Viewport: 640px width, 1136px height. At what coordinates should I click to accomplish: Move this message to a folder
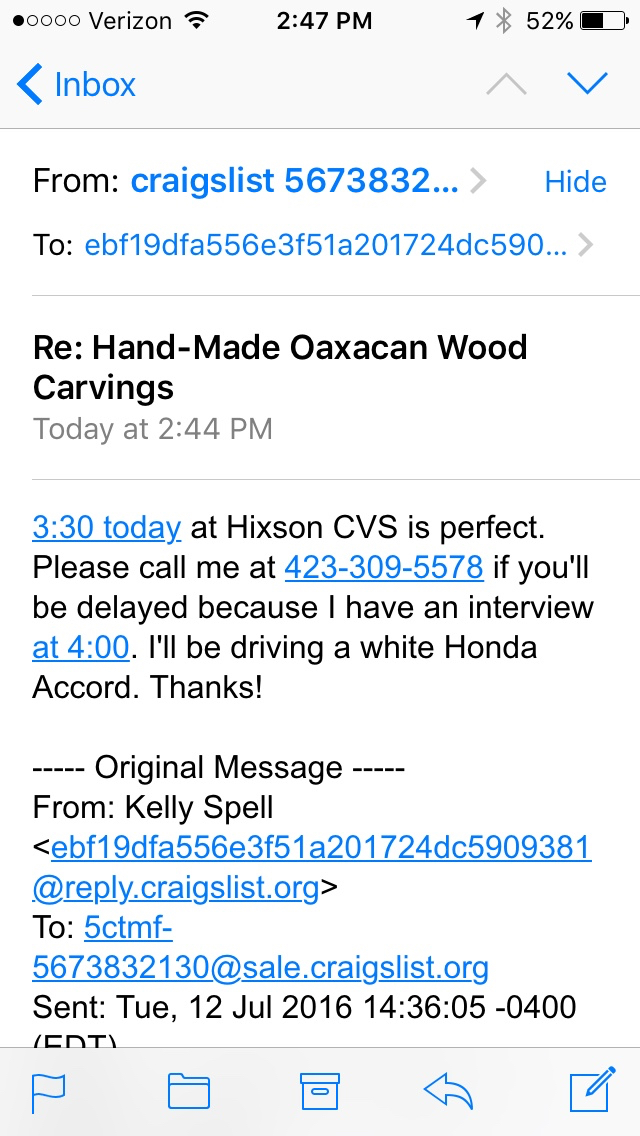click(188, 1091)
